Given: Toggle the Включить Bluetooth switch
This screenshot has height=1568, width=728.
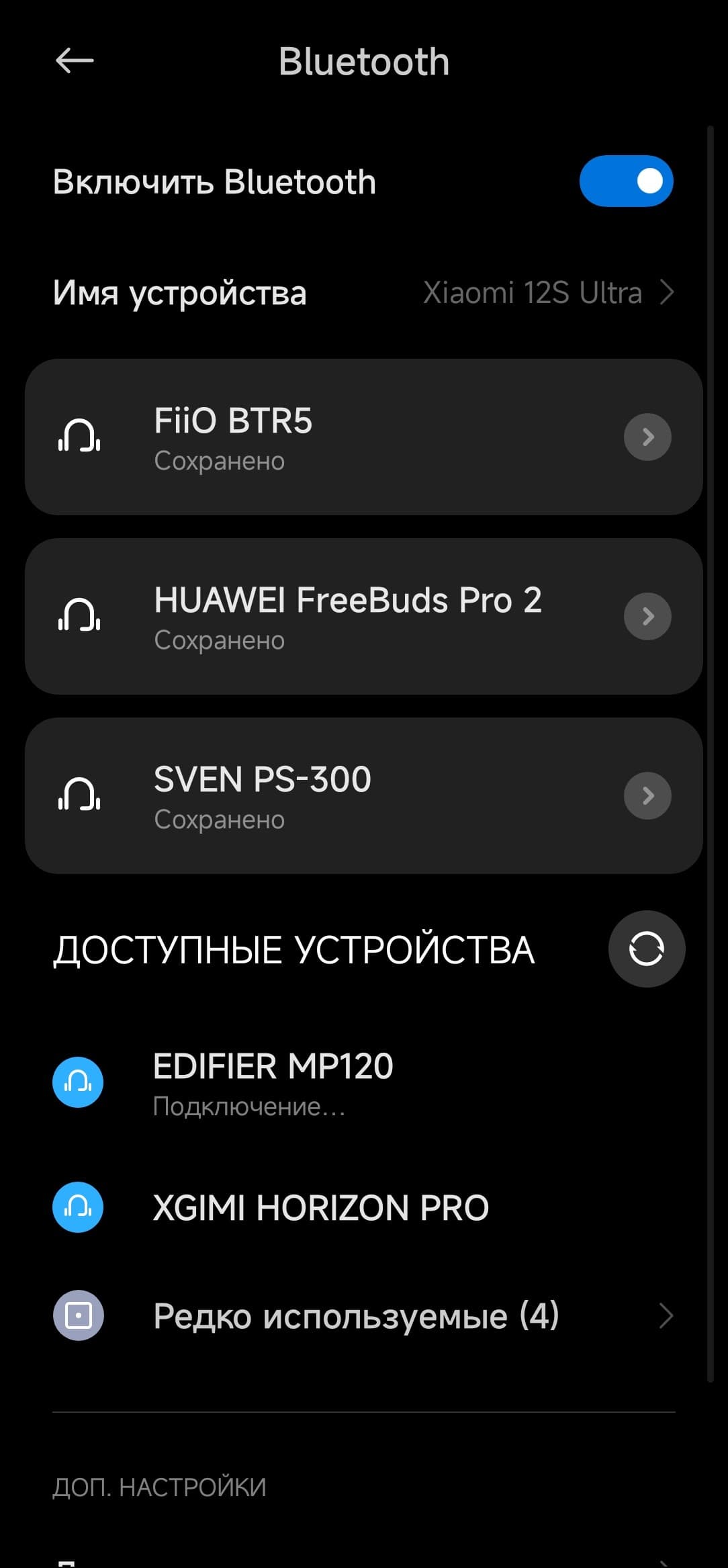Looking at the screenshot, I should point(626,181).
